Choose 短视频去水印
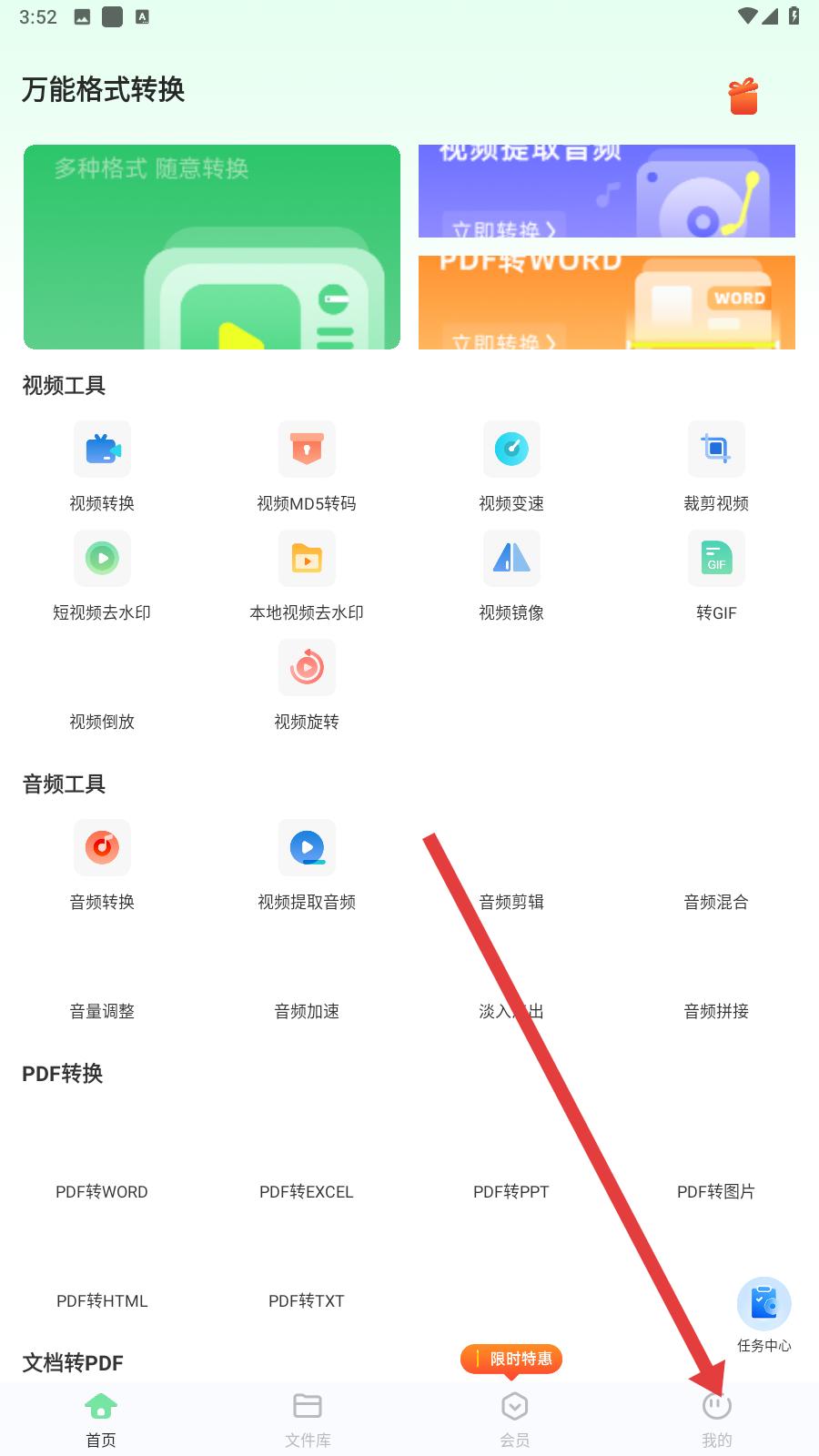The height and width of the screenshot is (1456, 819). pos(102,576)
